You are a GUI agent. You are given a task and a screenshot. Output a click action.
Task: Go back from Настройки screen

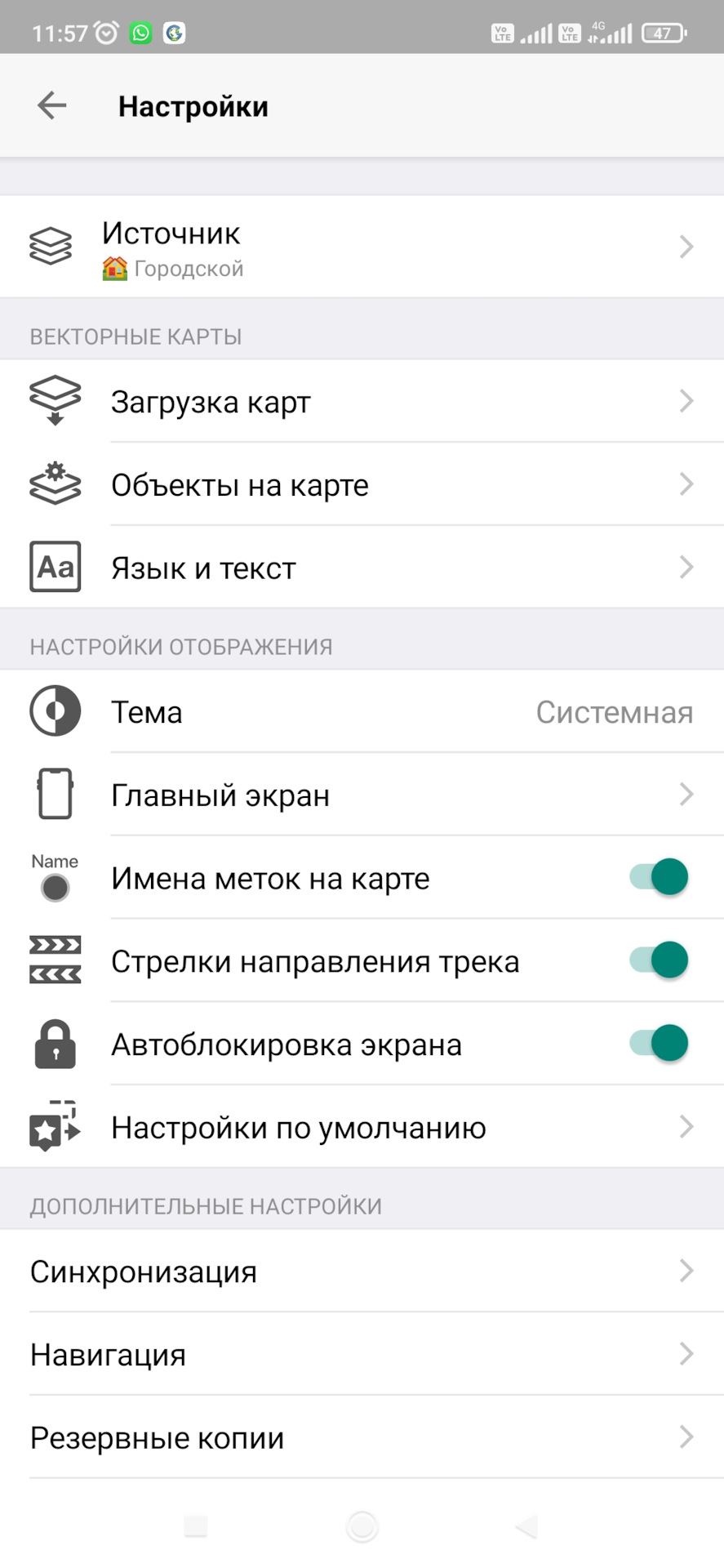(52, 105)
